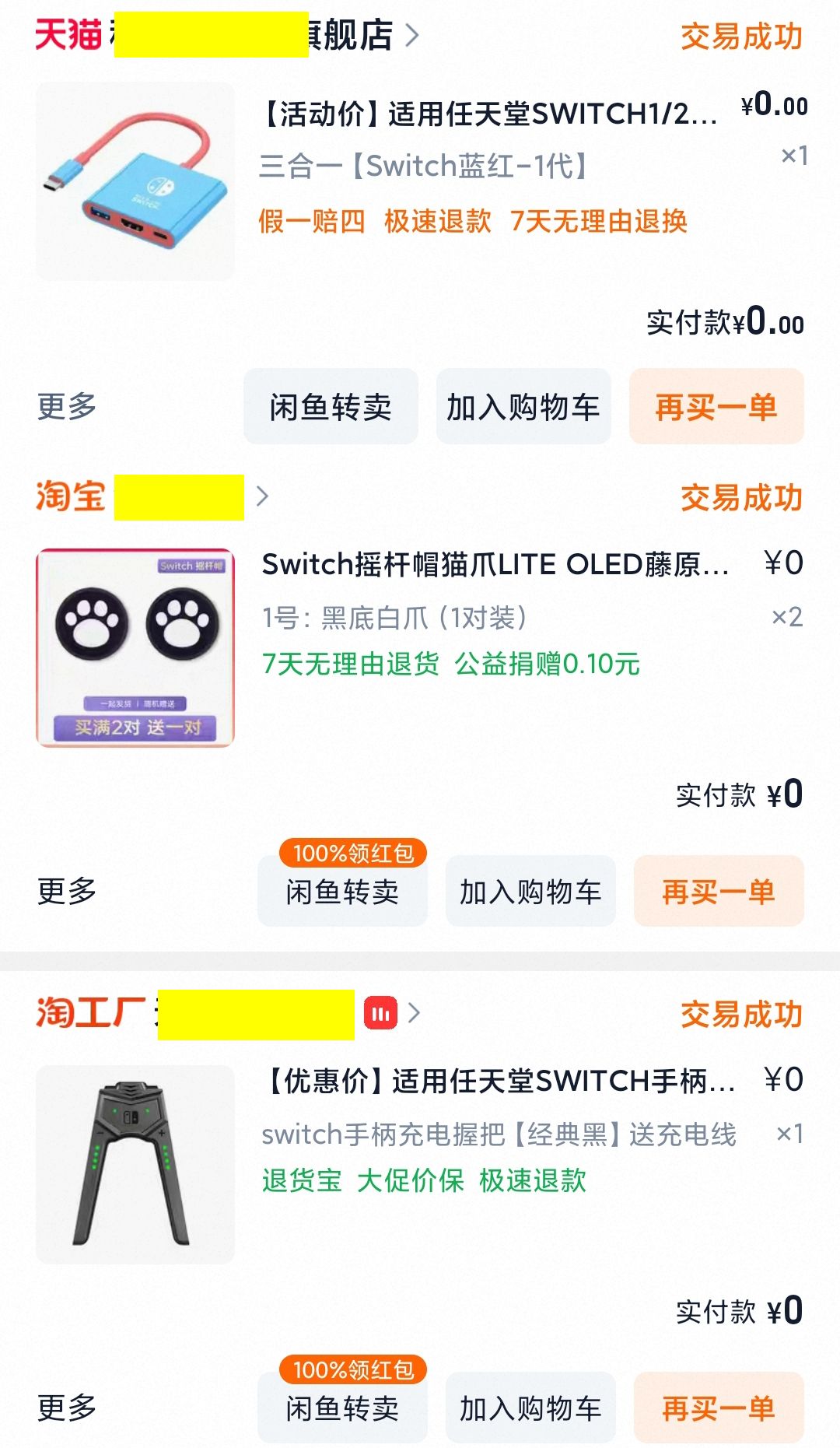840x1448 pixels.
Task: Reorder the cat paw caps via 再买一单
Action: [718, 892]
